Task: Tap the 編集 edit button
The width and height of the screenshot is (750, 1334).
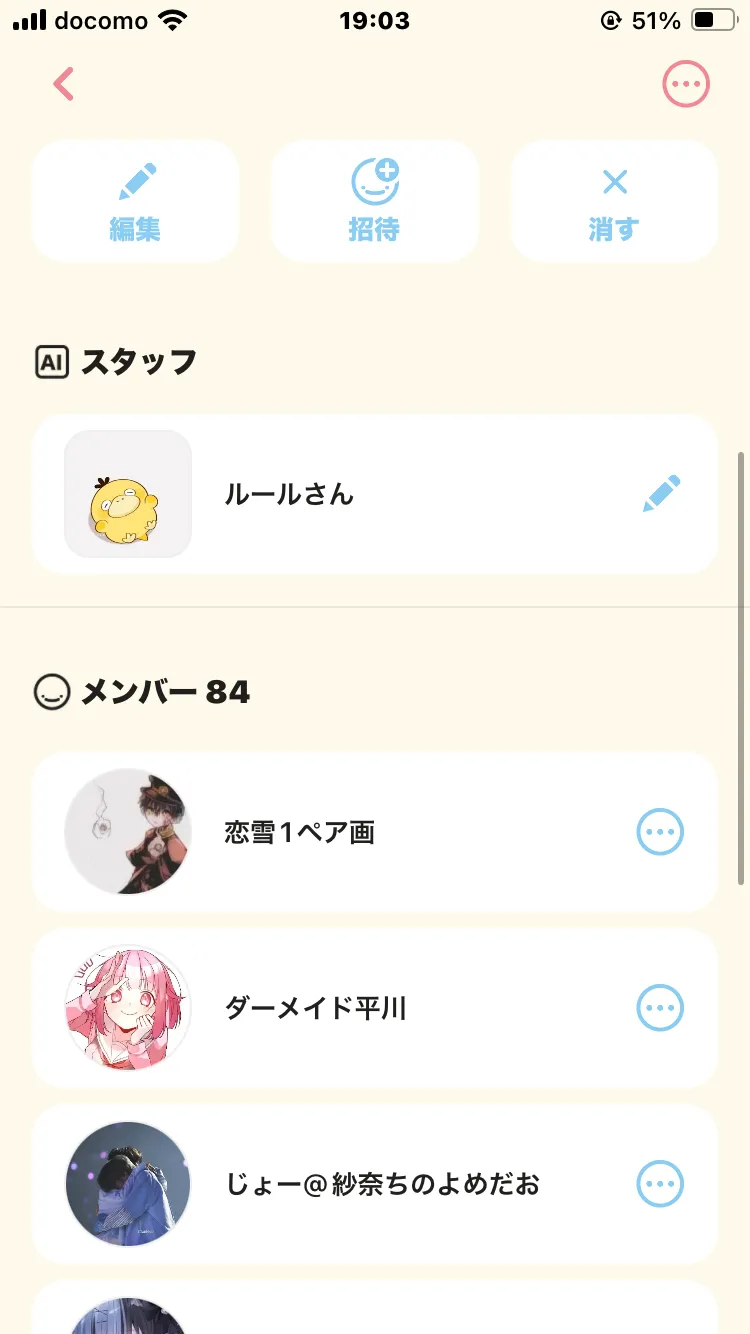Action: 135,202
